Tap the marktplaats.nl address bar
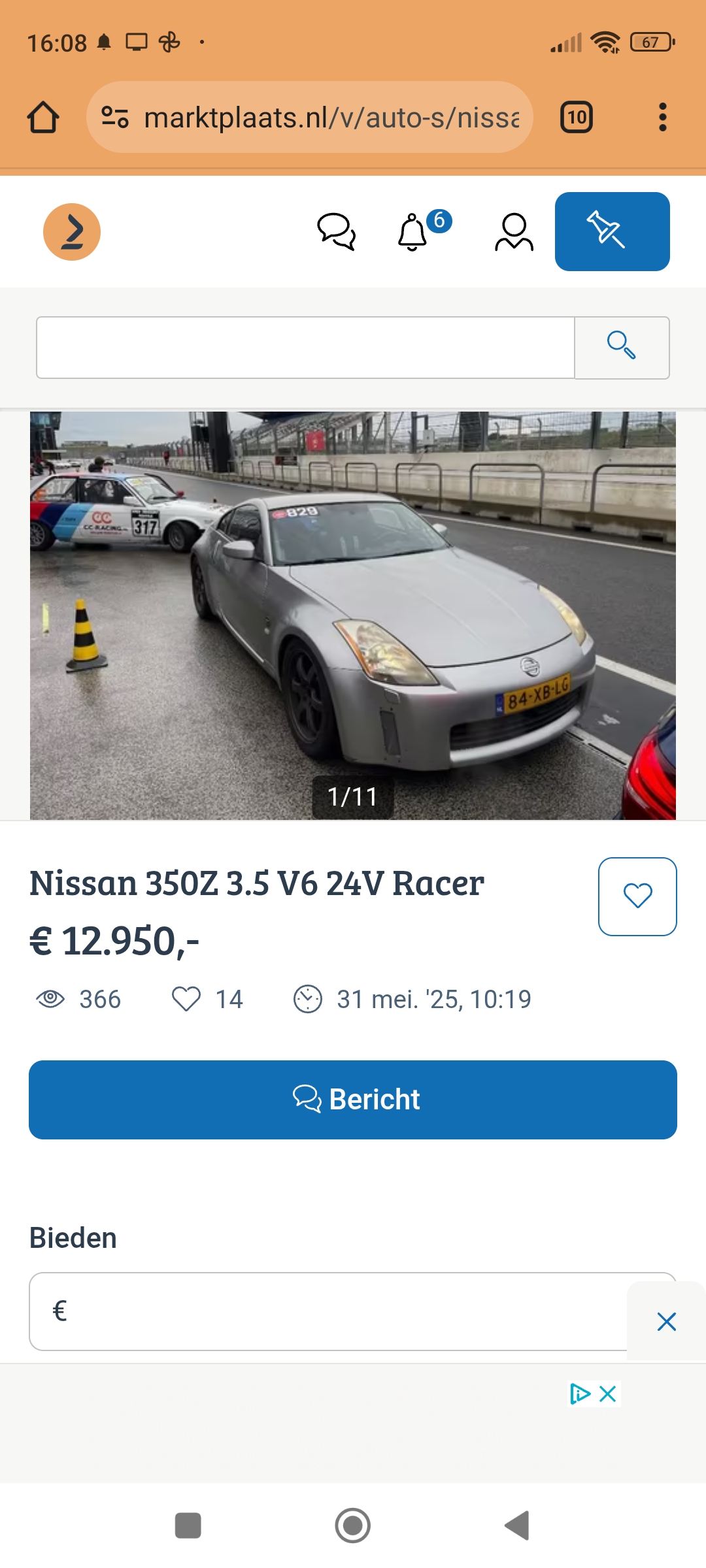The image size is (706, 1568). (310, 118)
